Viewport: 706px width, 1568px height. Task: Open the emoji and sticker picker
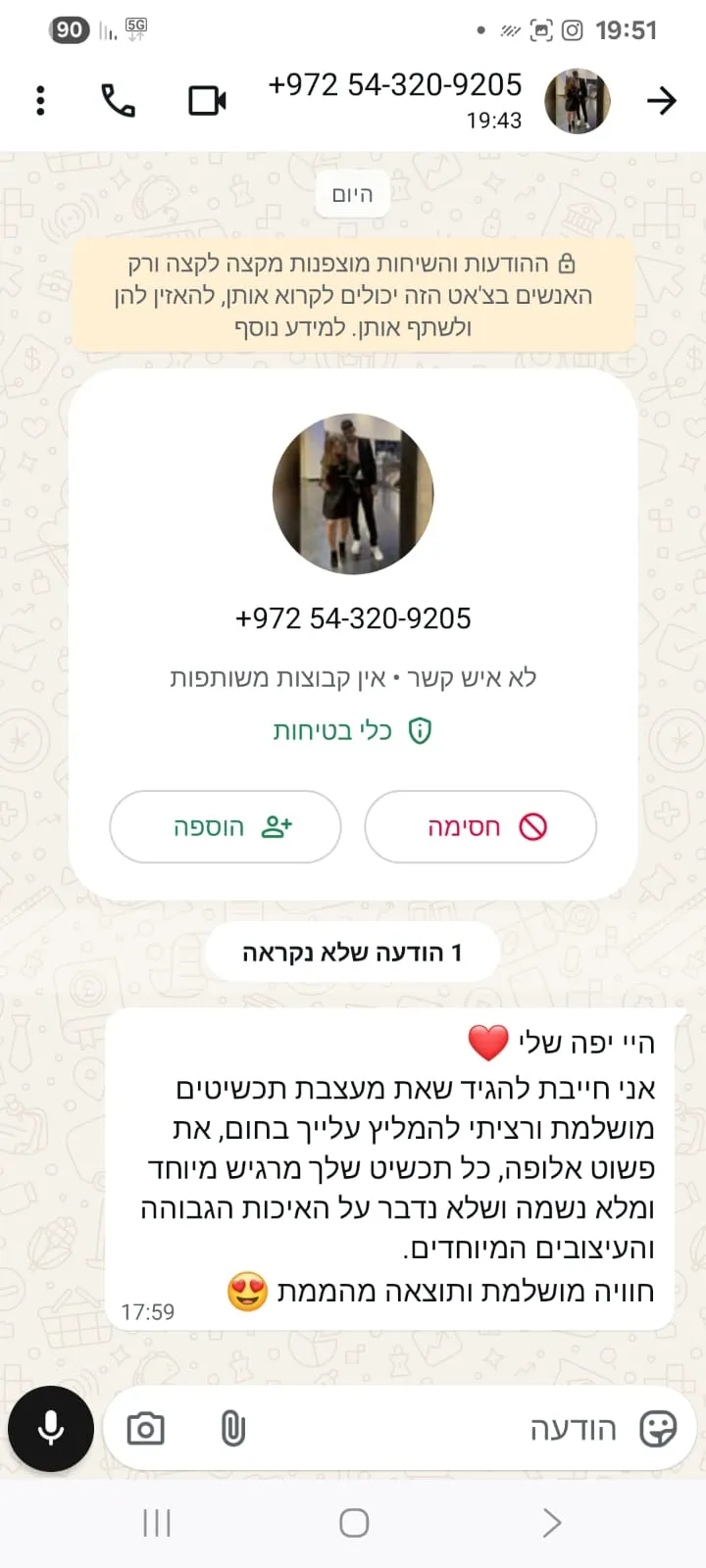pos(657,1429)
